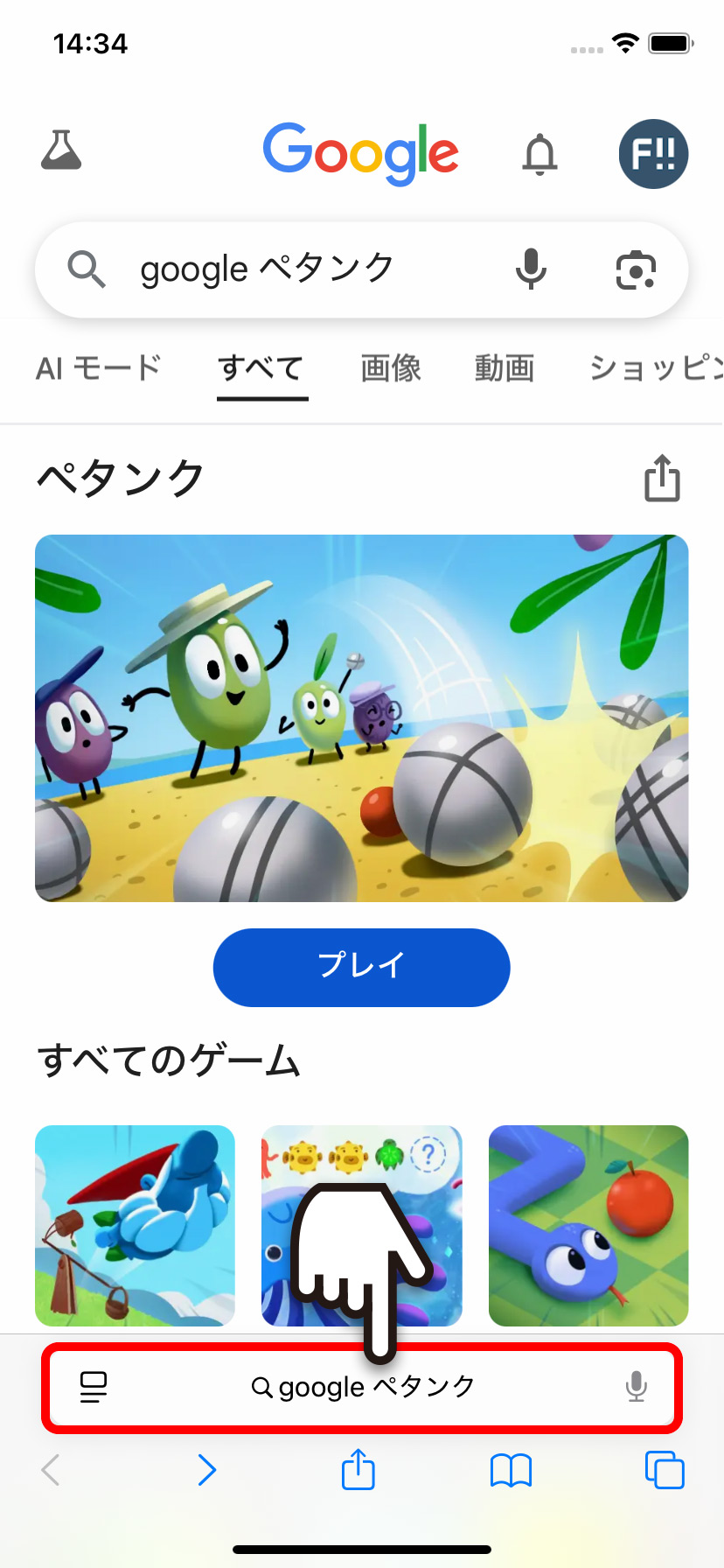Start voice search in Google box
Image resolution: width=724 pixels, height=1568 pixels.
(x=531, y=269)
